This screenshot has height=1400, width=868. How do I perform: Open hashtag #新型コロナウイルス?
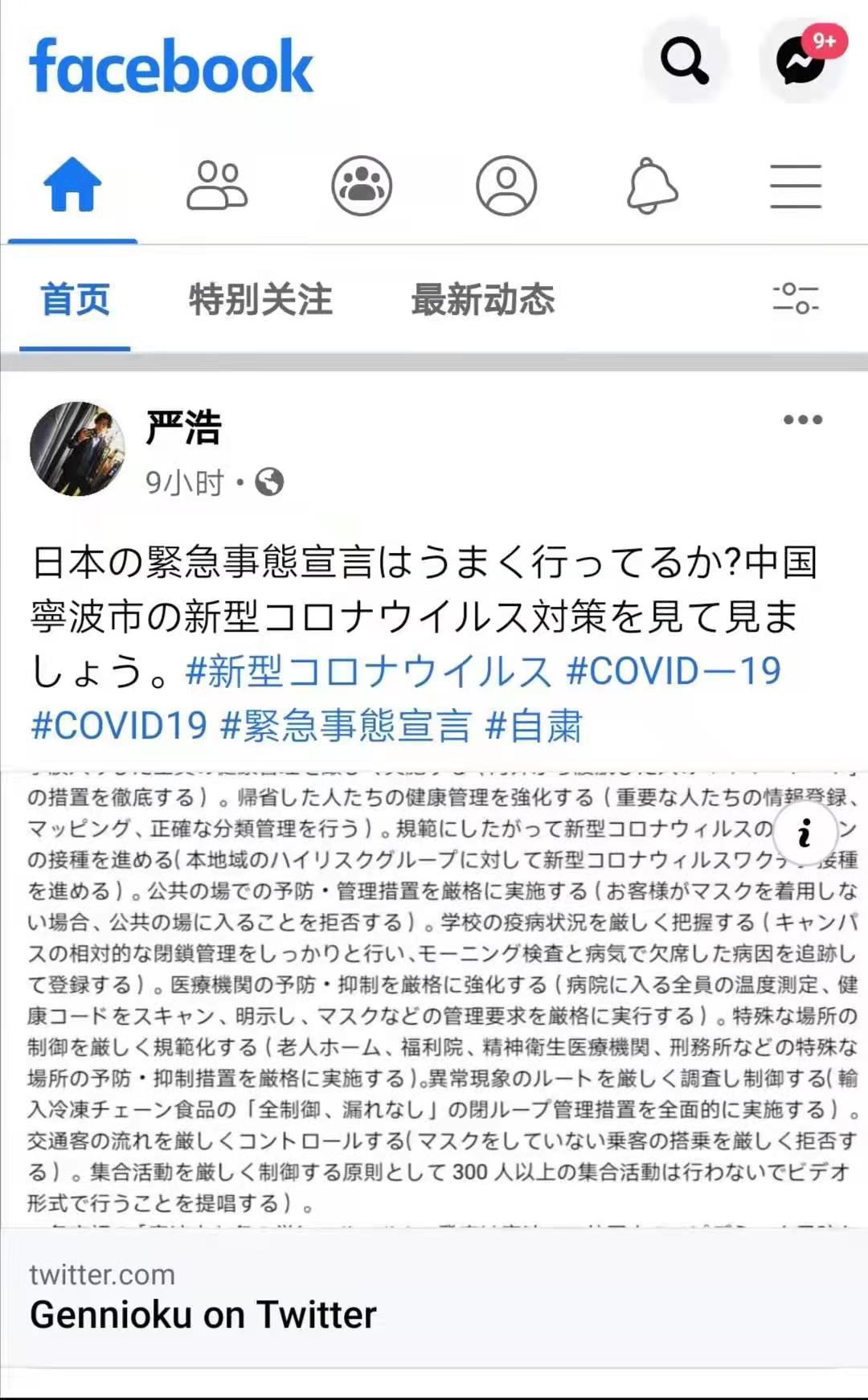pos(368,671)
